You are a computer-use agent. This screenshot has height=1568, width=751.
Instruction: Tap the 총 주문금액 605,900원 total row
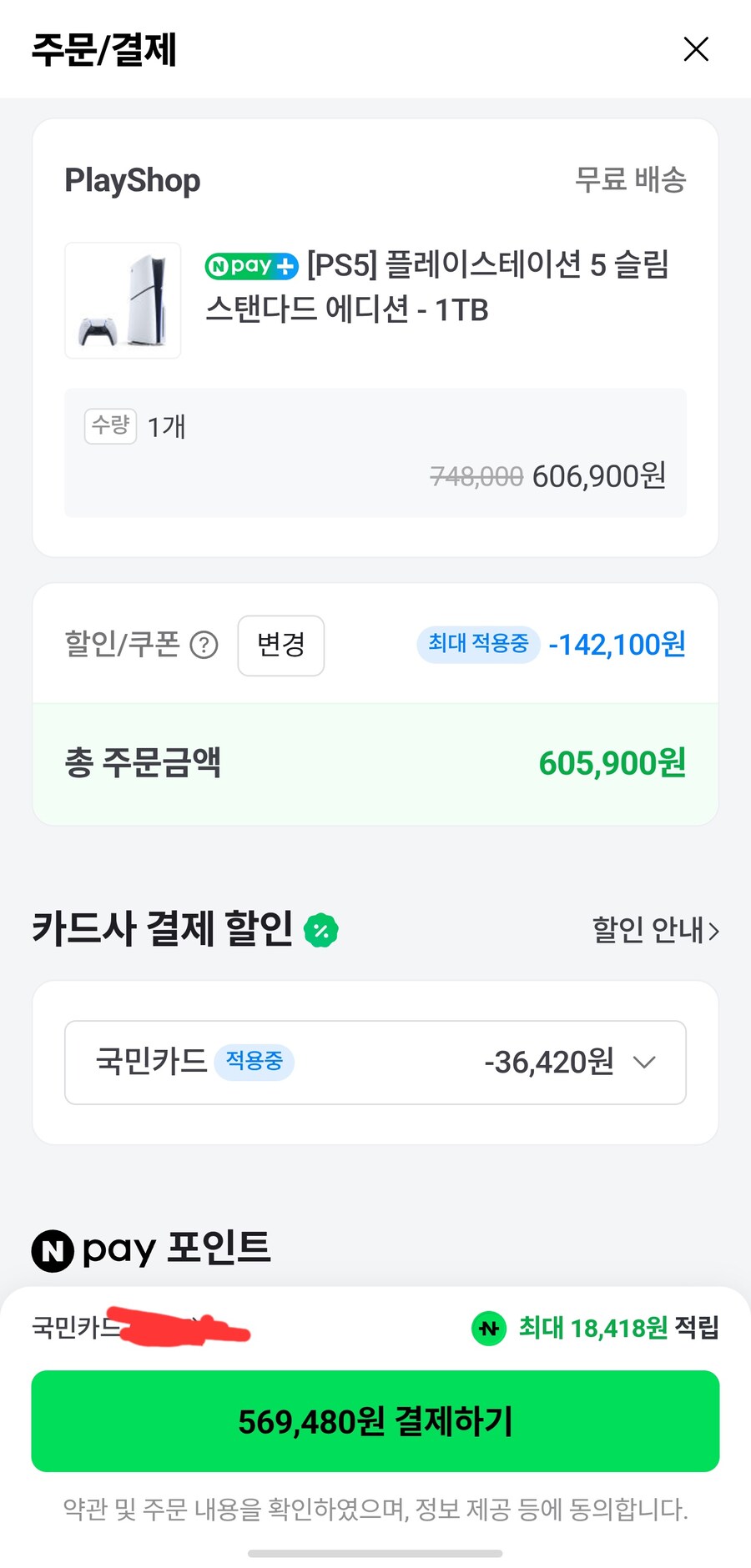pos(375,763)
